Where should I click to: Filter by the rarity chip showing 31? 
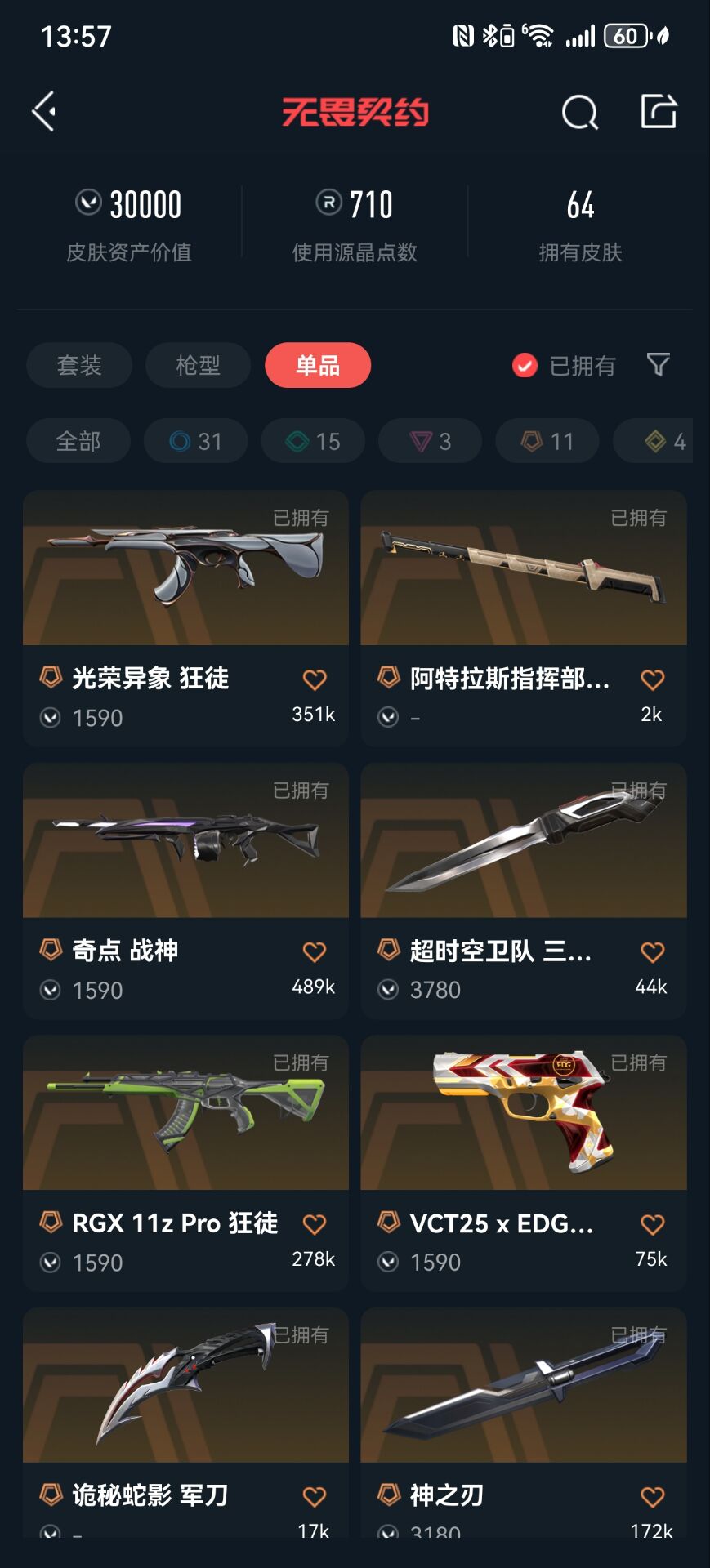pyautogui.click(x=195, y=441)
